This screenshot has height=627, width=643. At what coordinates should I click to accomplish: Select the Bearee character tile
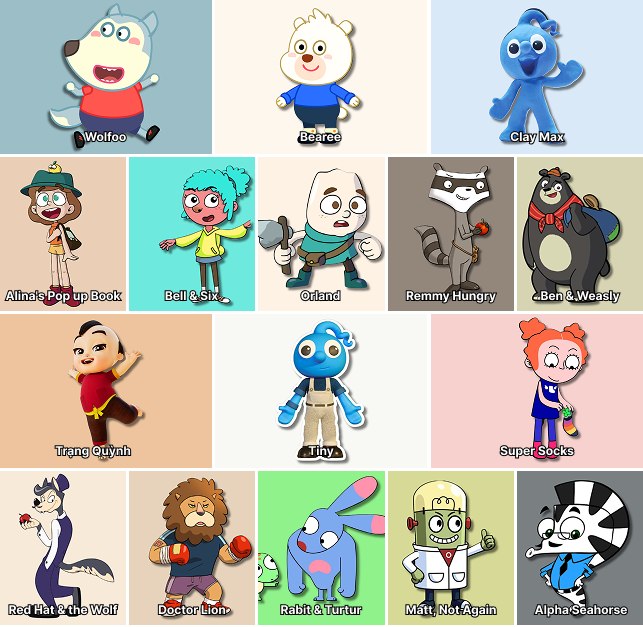(x=320, y=77)
